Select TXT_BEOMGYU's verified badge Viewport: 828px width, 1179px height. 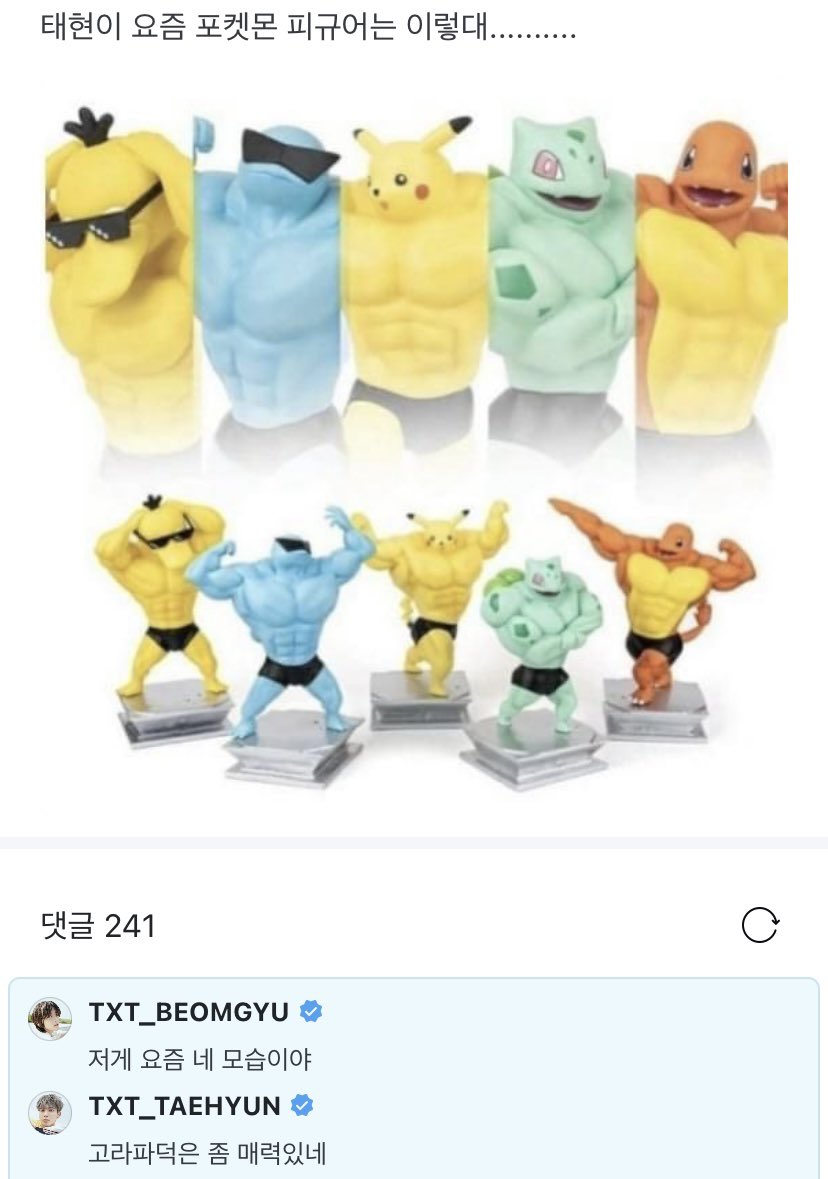312,1011
